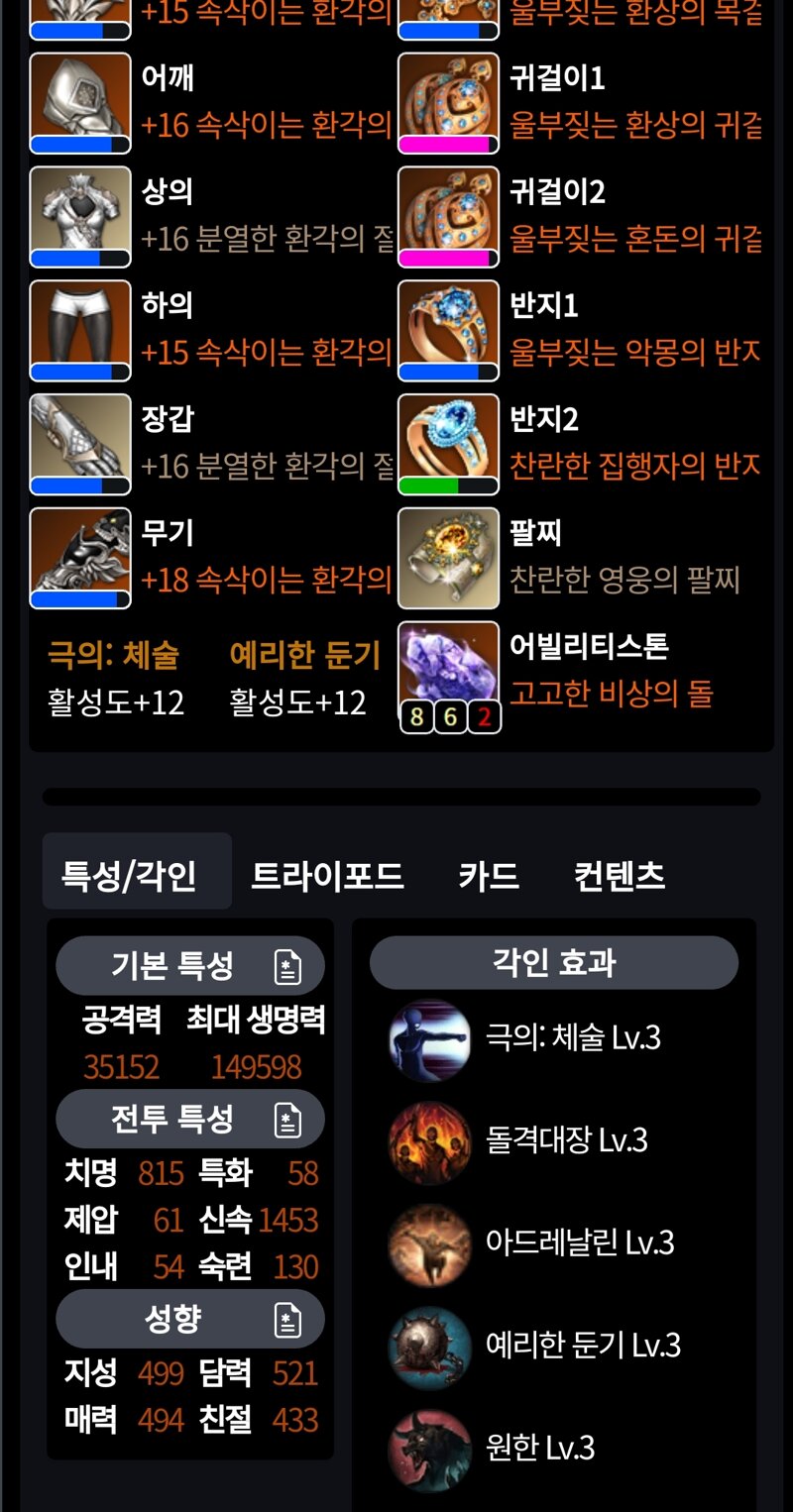Select the 컨텐츠 tab
Image resolution: width=793 pixels, height=1512 pixels.
[620, 876]
